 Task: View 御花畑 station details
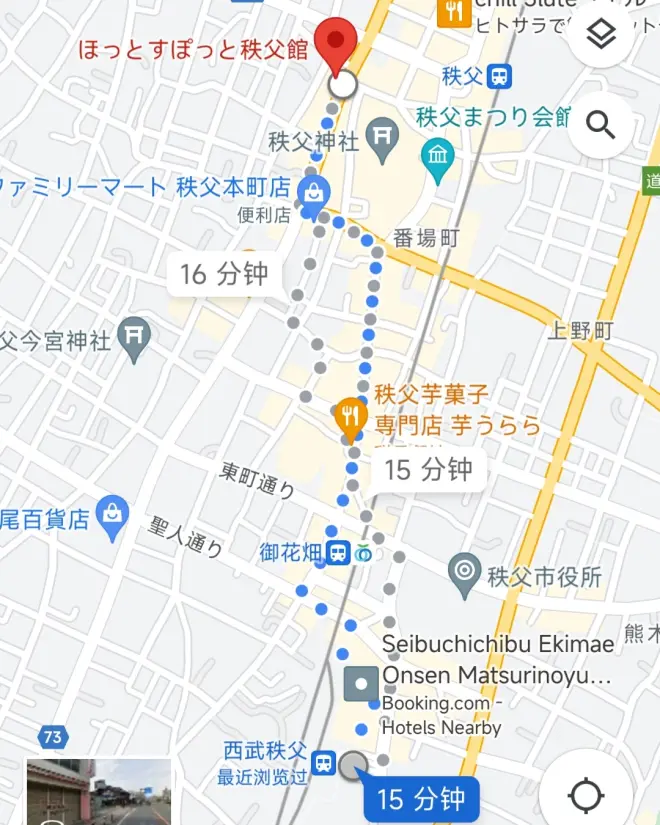pos(339,551)
